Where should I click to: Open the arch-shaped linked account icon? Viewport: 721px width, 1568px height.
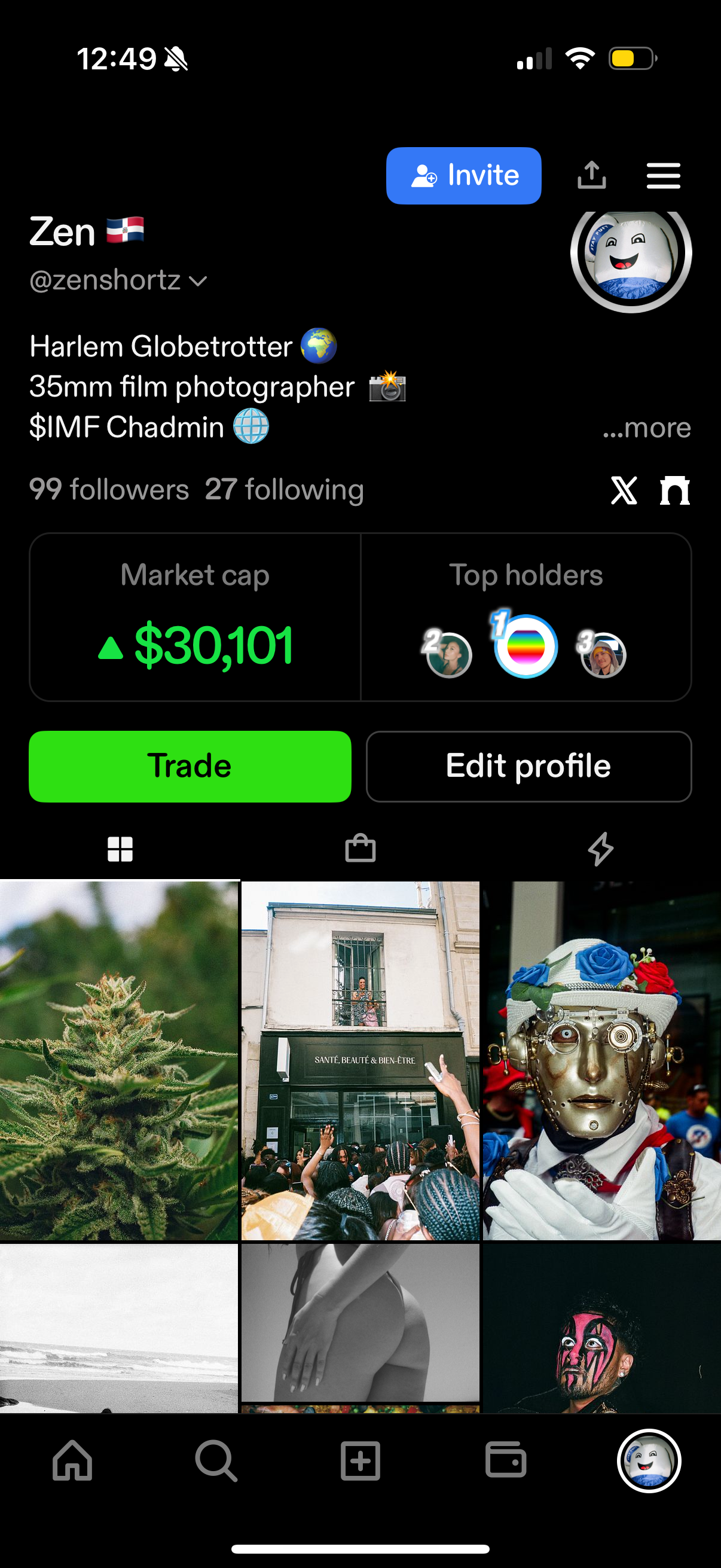tap(675, 490)
